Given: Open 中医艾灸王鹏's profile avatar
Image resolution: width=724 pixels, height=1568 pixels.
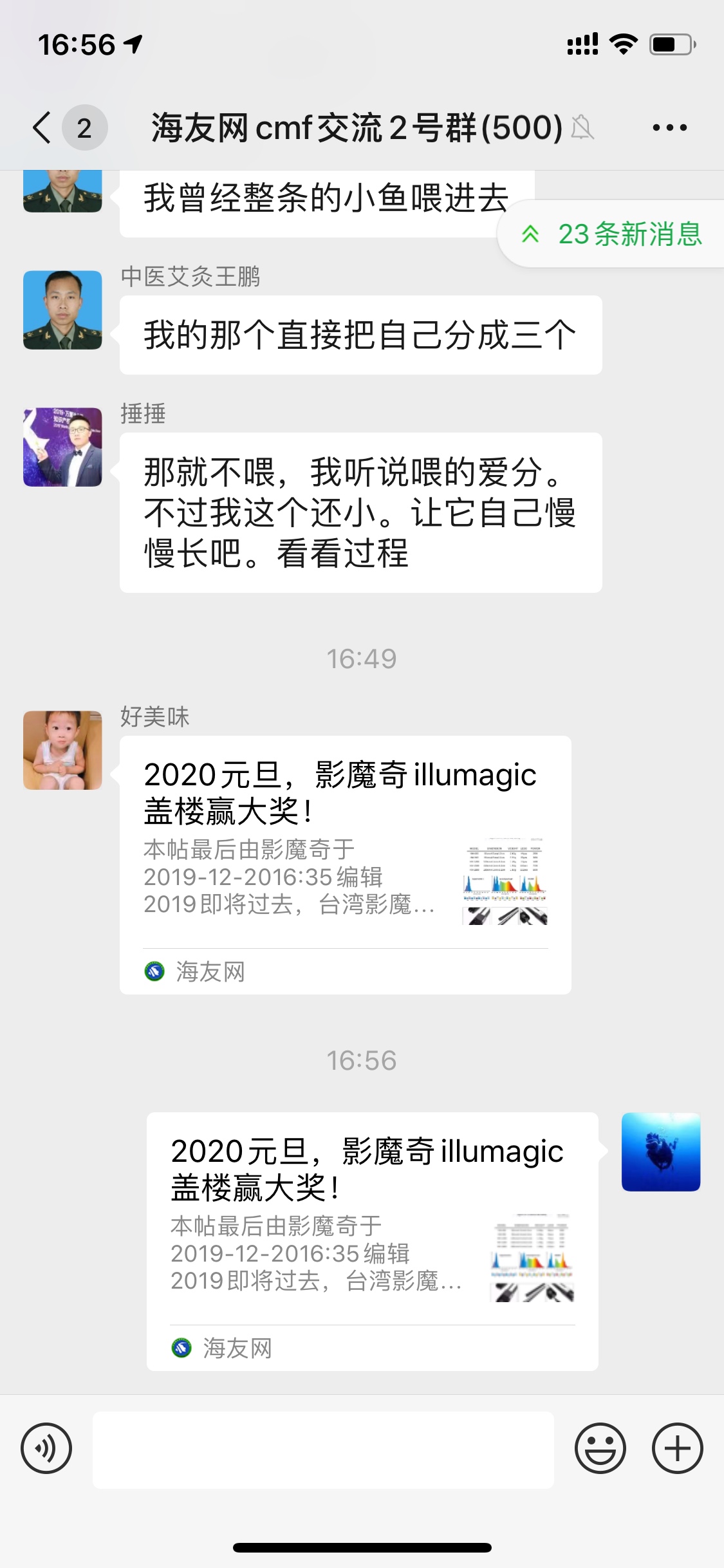Looking at the screenshot, I should coord(62,310).
